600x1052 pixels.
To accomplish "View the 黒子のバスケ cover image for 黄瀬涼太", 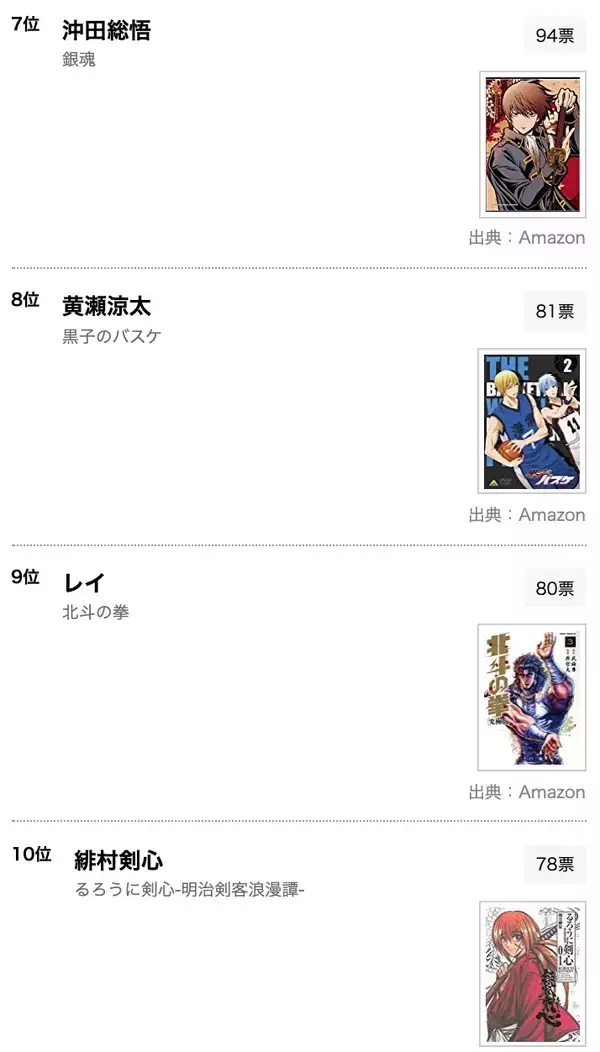I will coord(532,421).
